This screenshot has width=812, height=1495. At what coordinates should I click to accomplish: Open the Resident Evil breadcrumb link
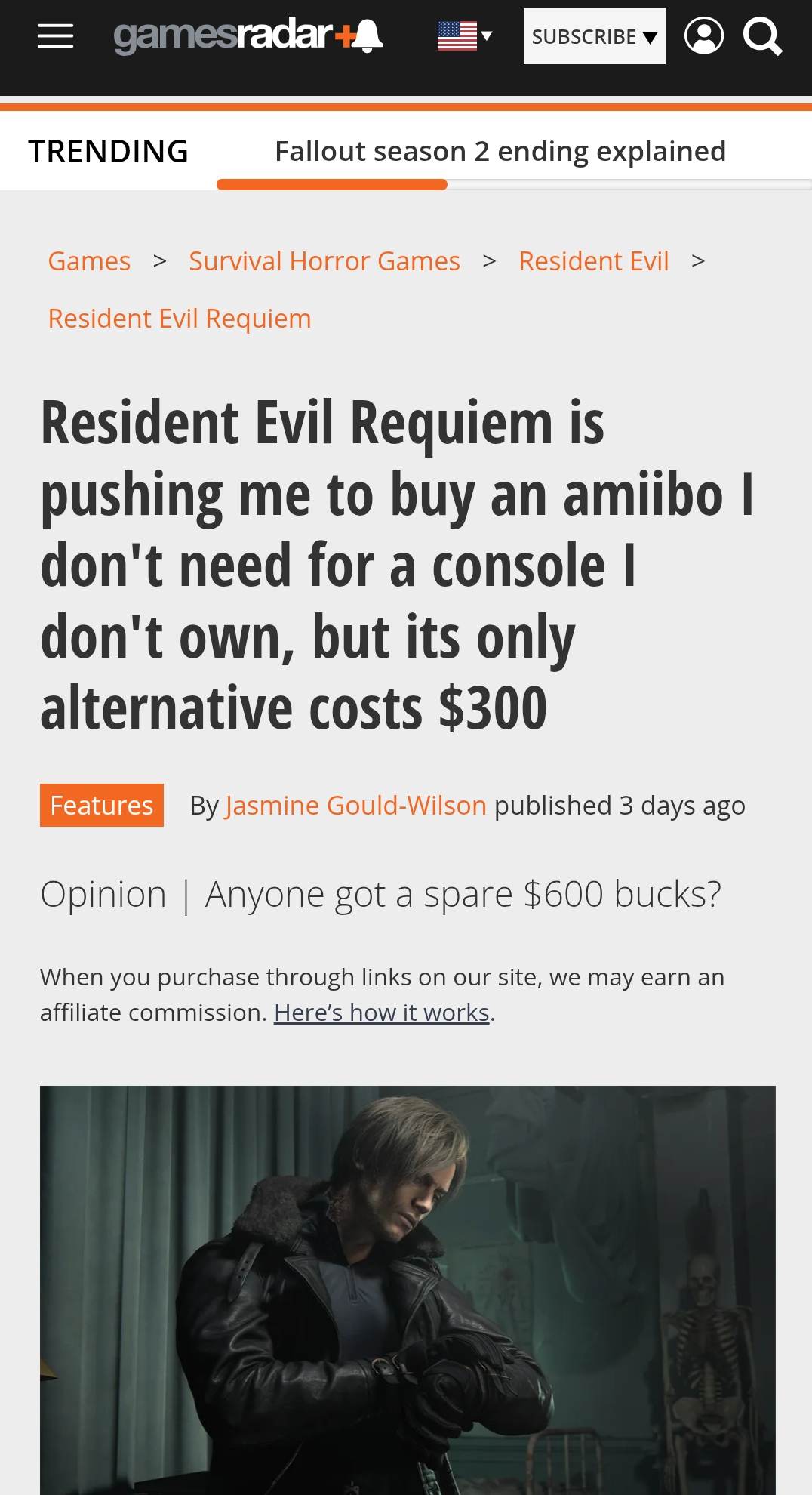tap(593, 261)
